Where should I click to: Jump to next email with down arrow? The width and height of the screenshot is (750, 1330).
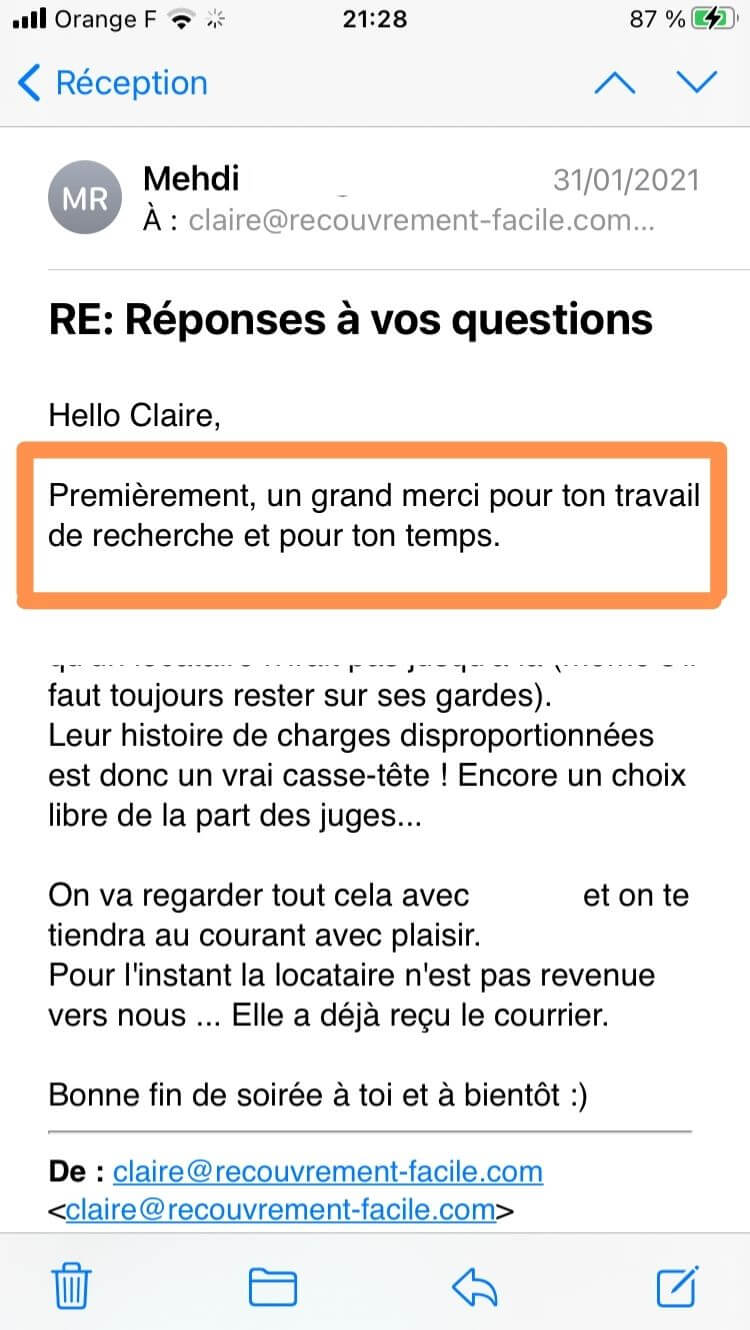(696, 83)
